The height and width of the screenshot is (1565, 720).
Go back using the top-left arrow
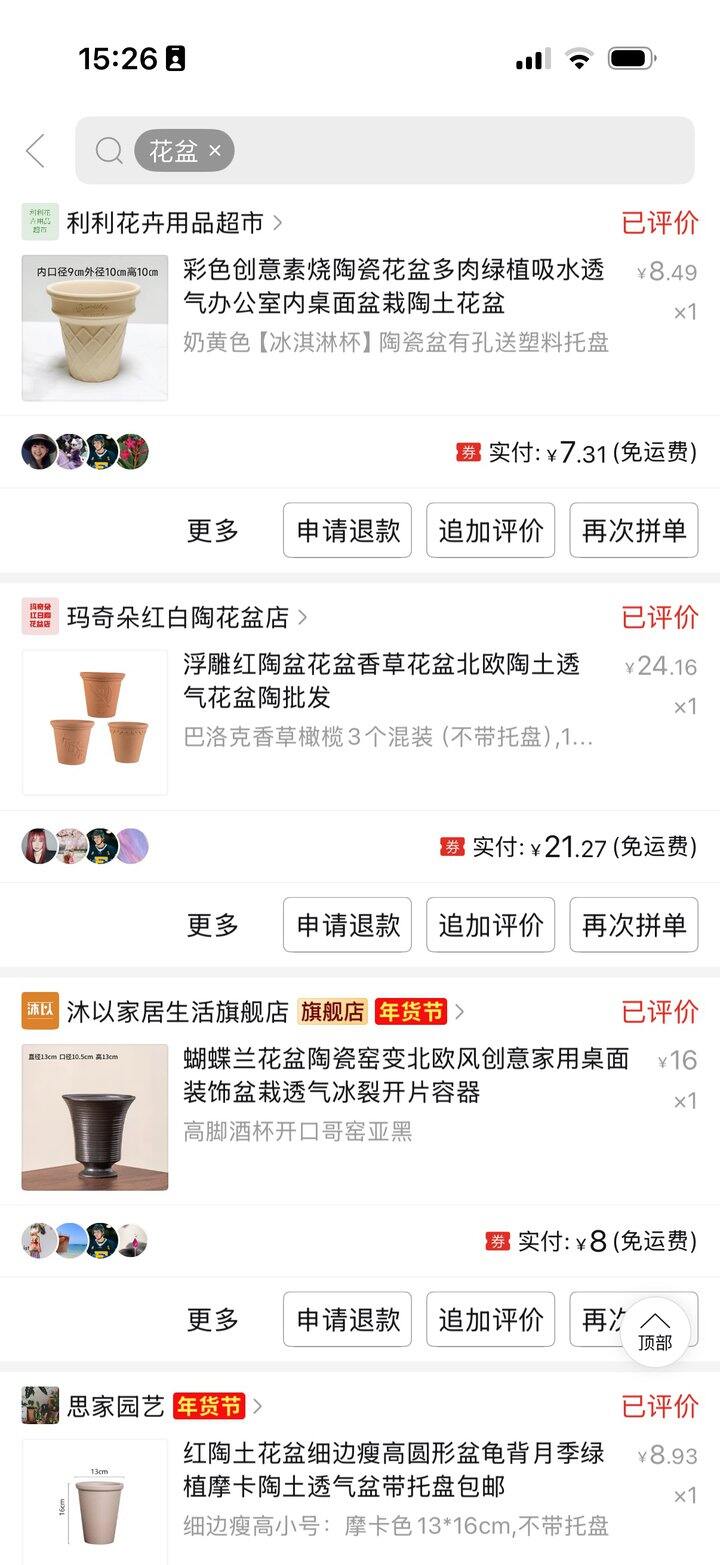coord(36,151)
